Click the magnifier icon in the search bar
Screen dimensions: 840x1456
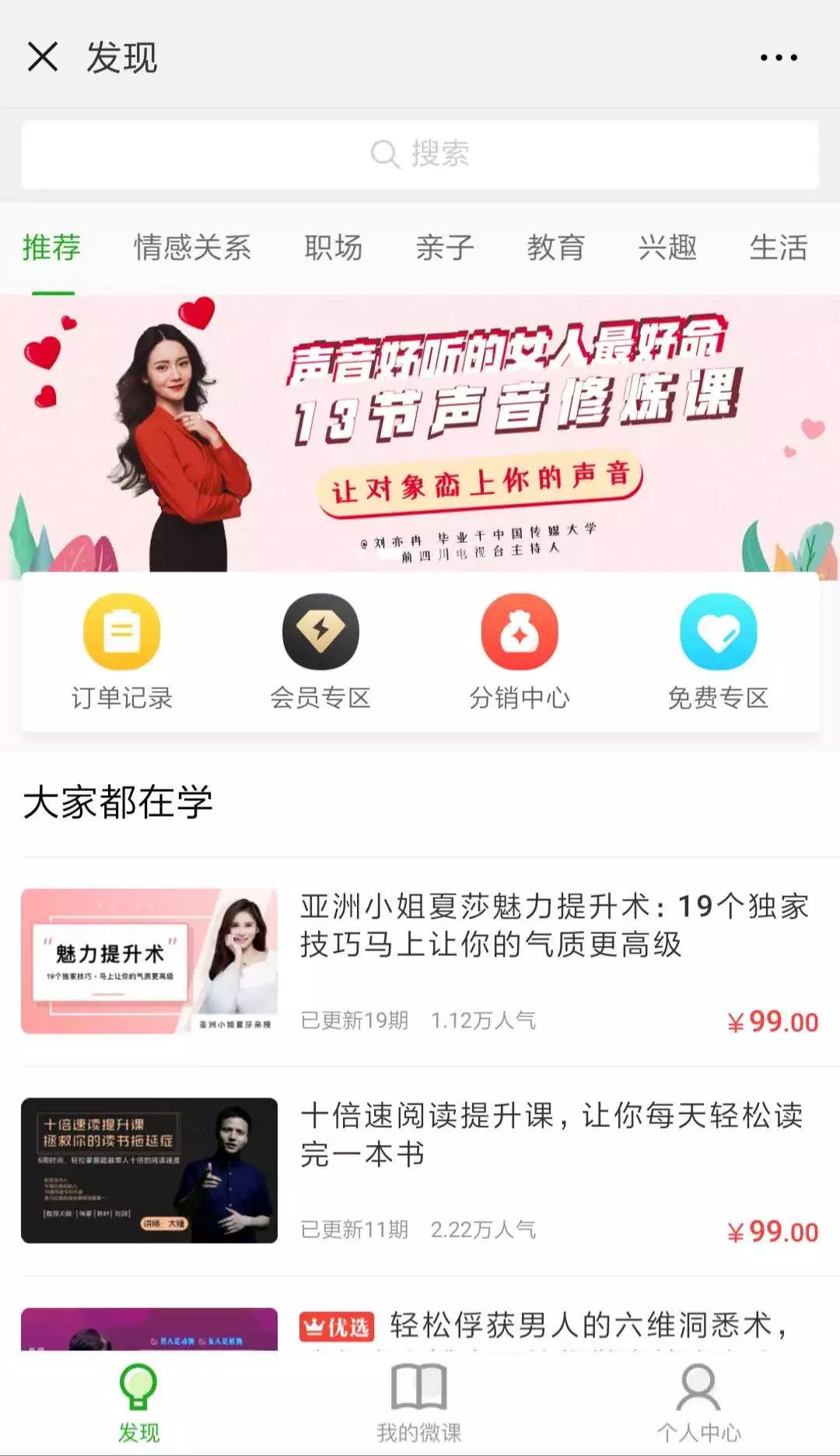click(x=383, y=154)
